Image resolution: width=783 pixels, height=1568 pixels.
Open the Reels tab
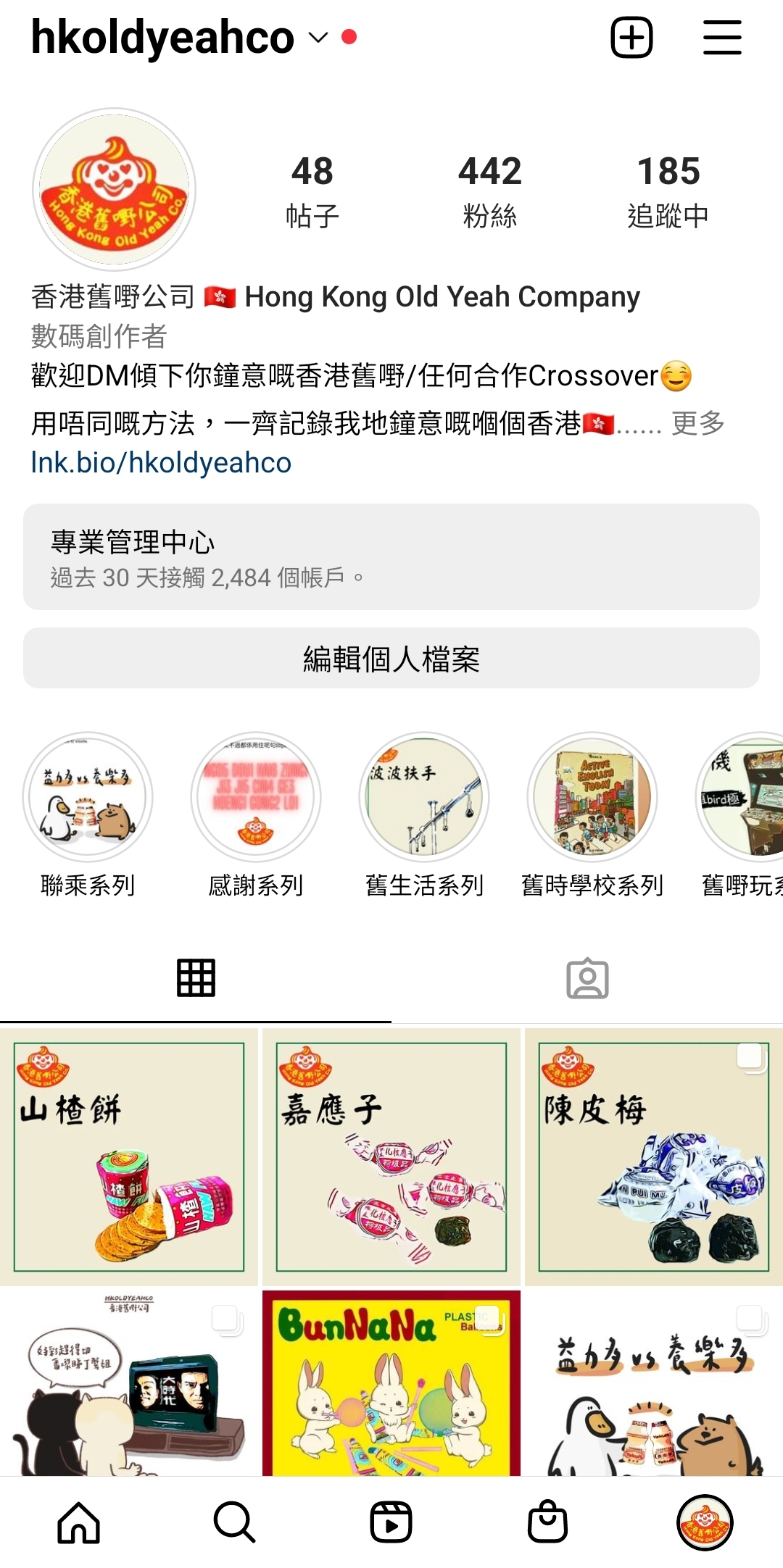391,1522
